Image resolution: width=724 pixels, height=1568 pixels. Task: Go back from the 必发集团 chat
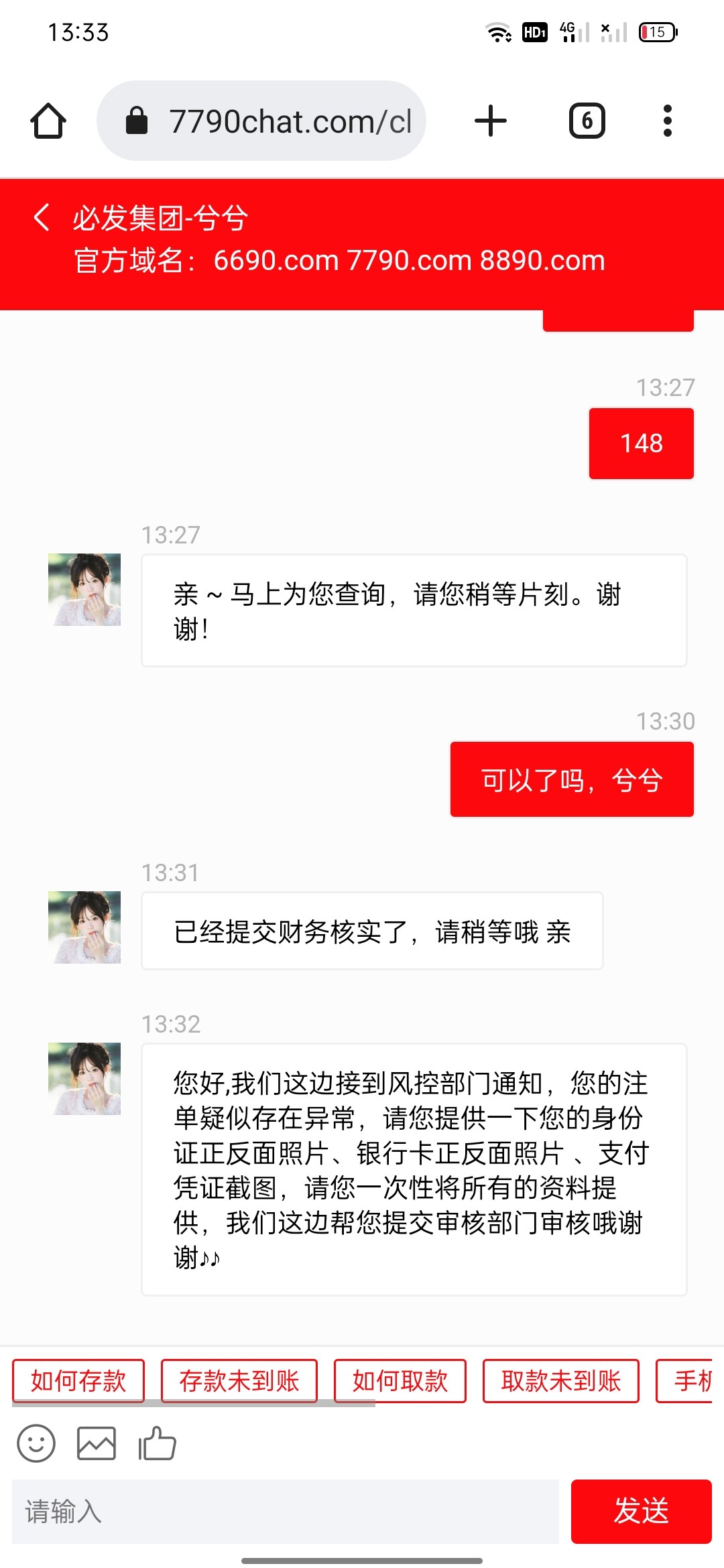42,218
